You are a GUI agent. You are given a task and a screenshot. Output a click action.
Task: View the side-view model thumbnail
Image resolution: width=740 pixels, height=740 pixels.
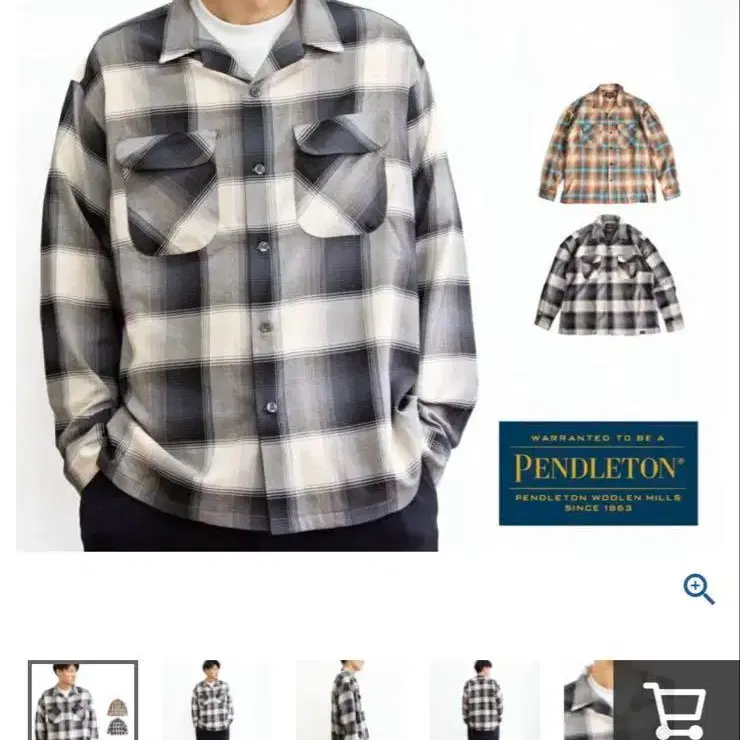(x=351, y=700)
